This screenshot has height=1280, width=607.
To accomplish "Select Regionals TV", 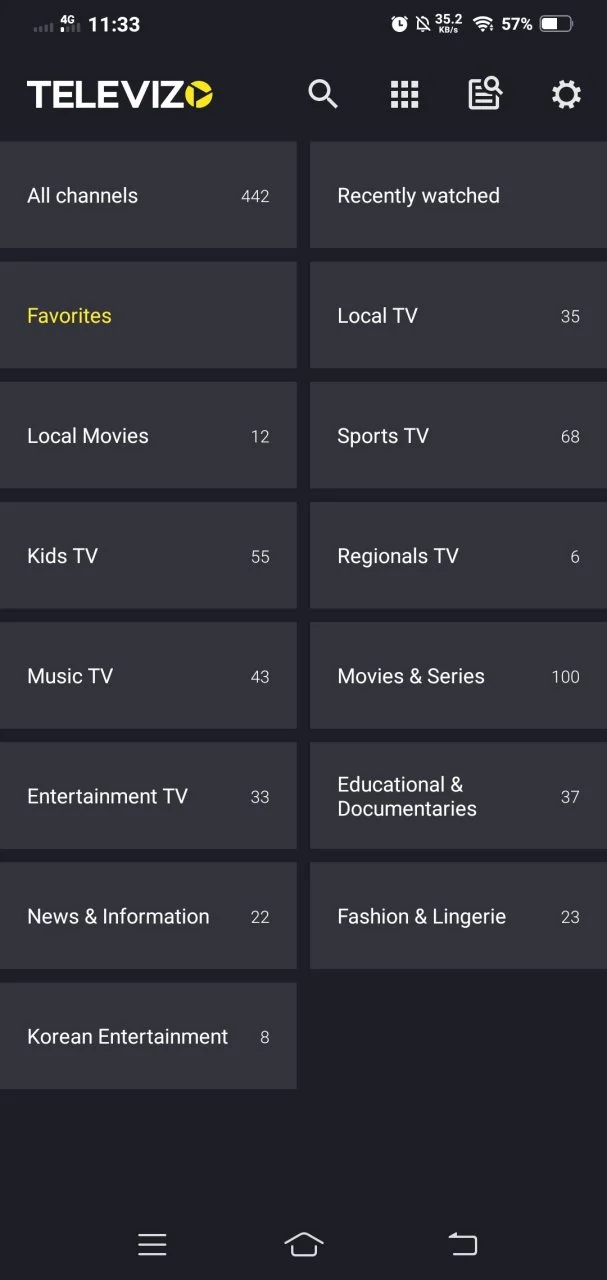I will (x=458, y=555).
